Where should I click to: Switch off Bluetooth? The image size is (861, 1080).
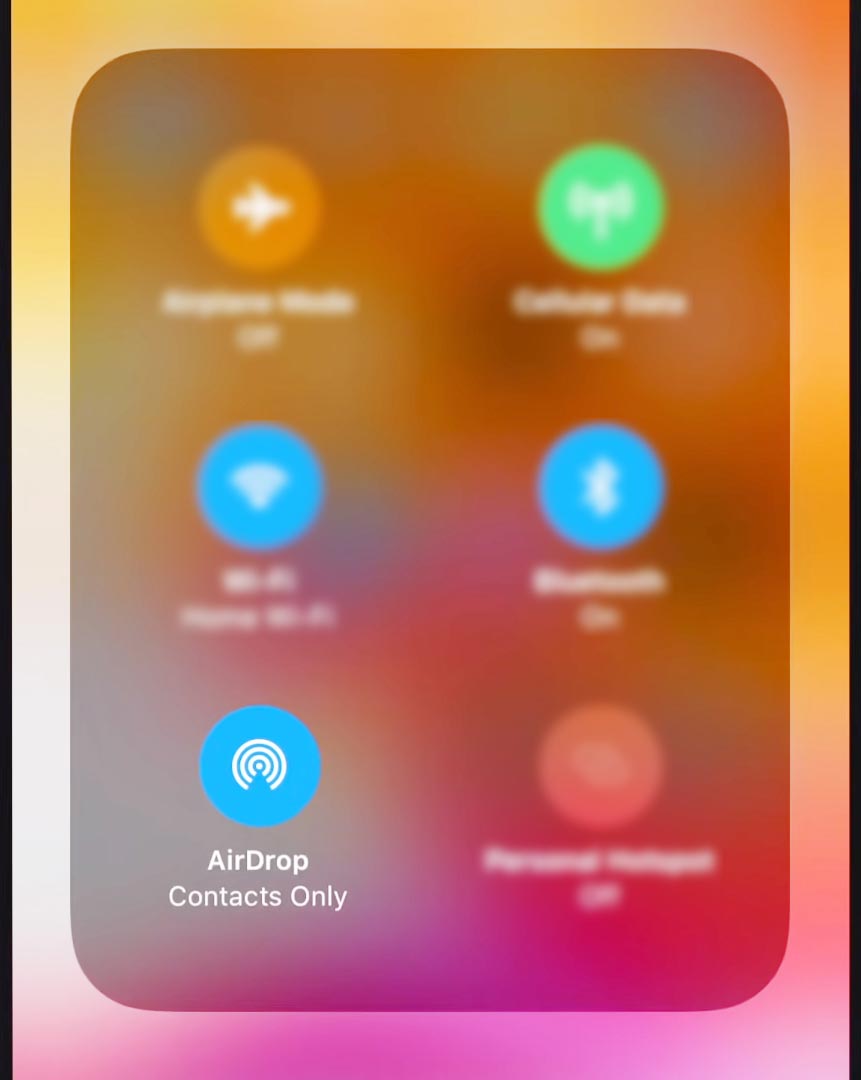(600, 487)
